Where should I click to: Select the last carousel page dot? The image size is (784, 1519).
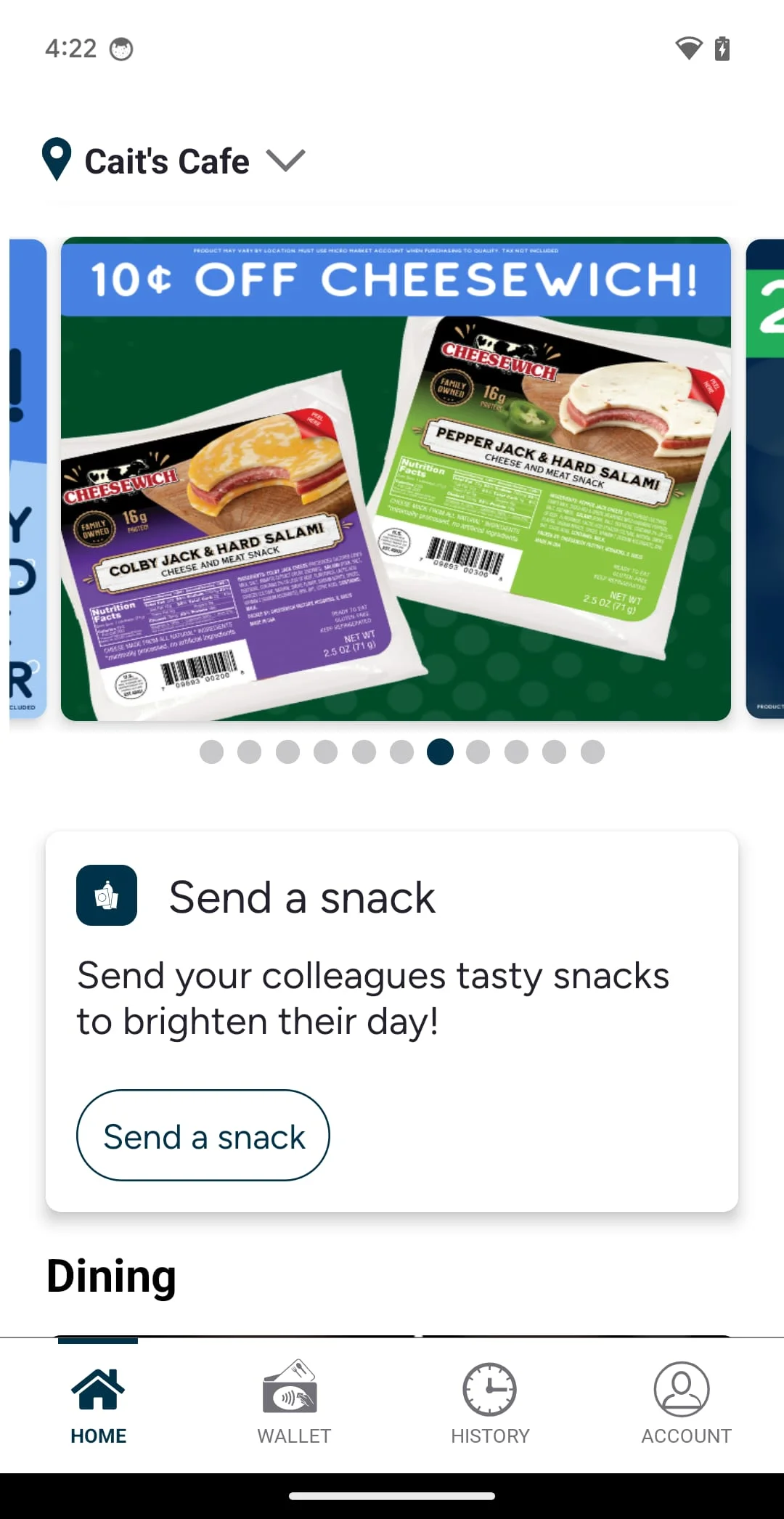(x=592, y=752)
